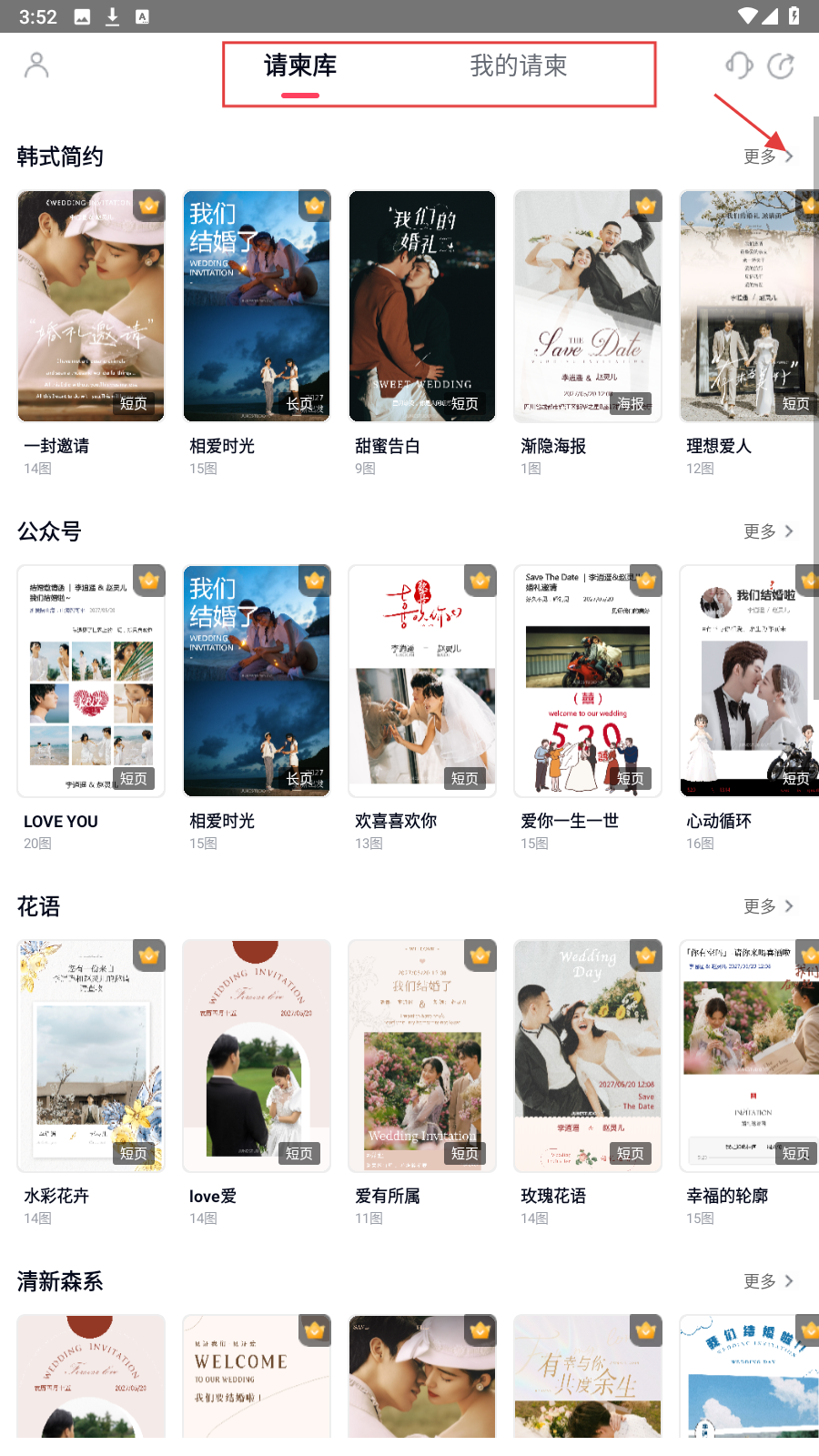The height and width of the screenshot is (1456, 819).
Task: Open the 渐隐海报 poster template
Action: click(588, 307)
